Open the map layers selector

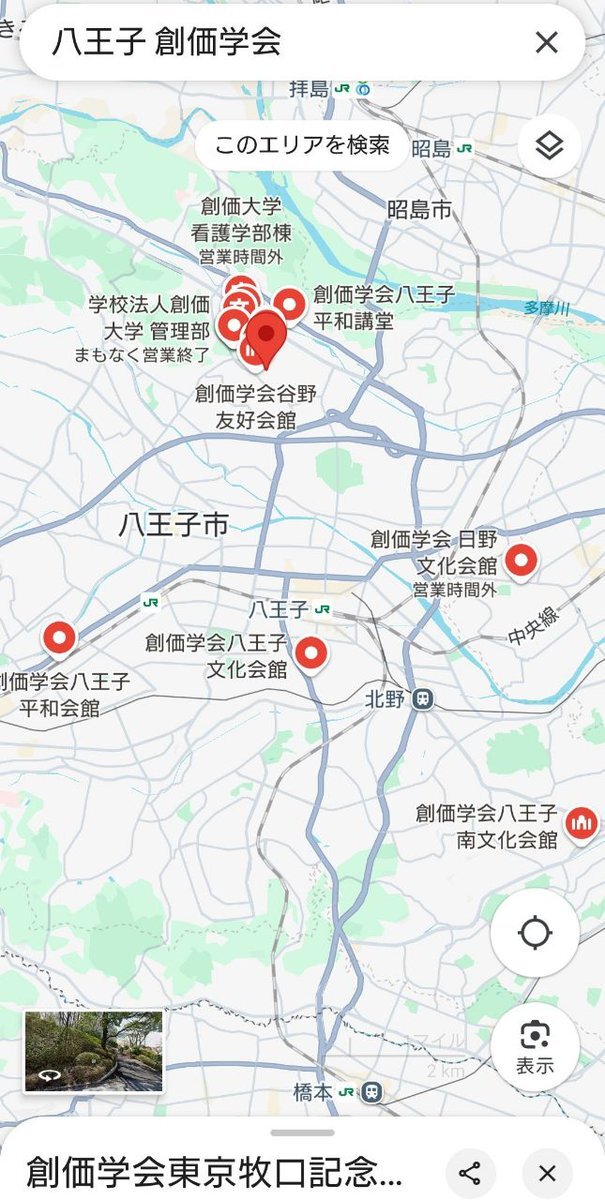[x=549, y=146]
